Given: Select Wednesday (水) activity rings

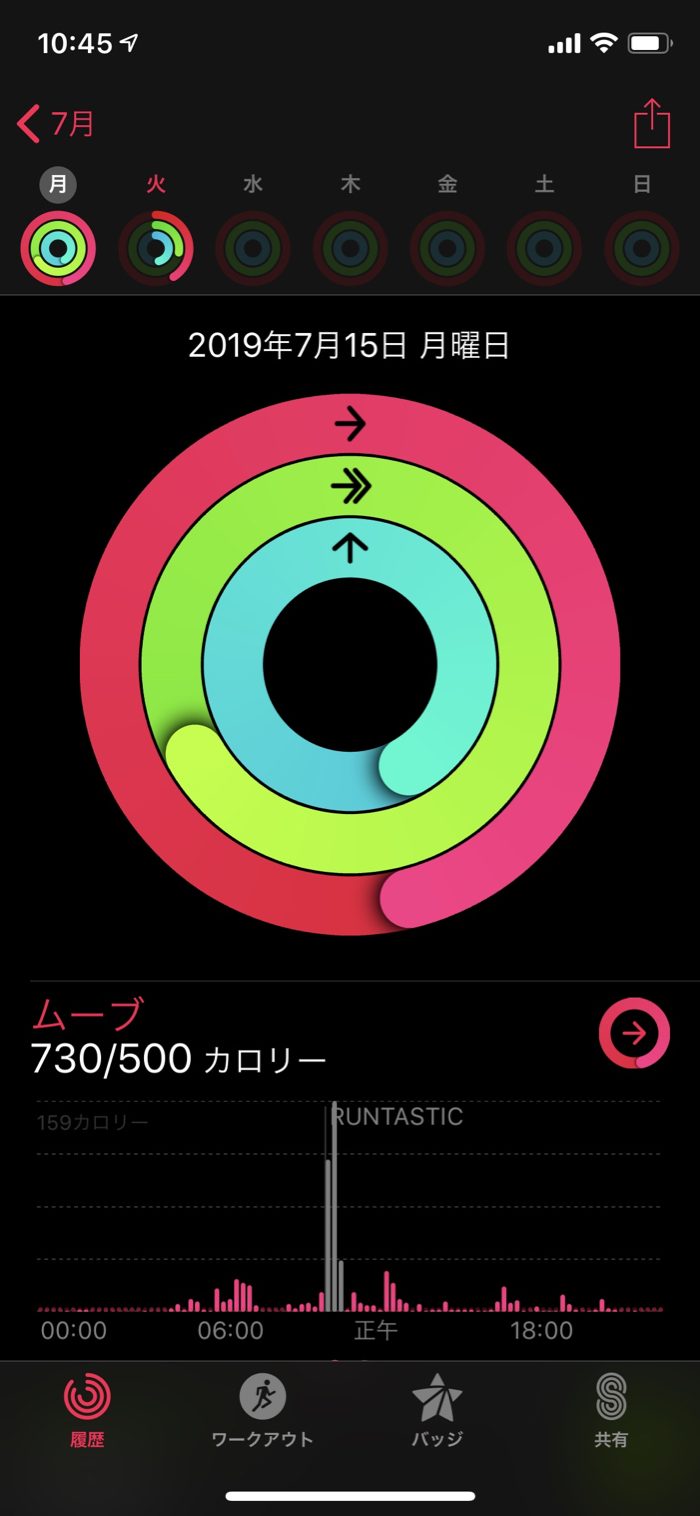Looking at the screenshot, I should click(x=253, y=246).
